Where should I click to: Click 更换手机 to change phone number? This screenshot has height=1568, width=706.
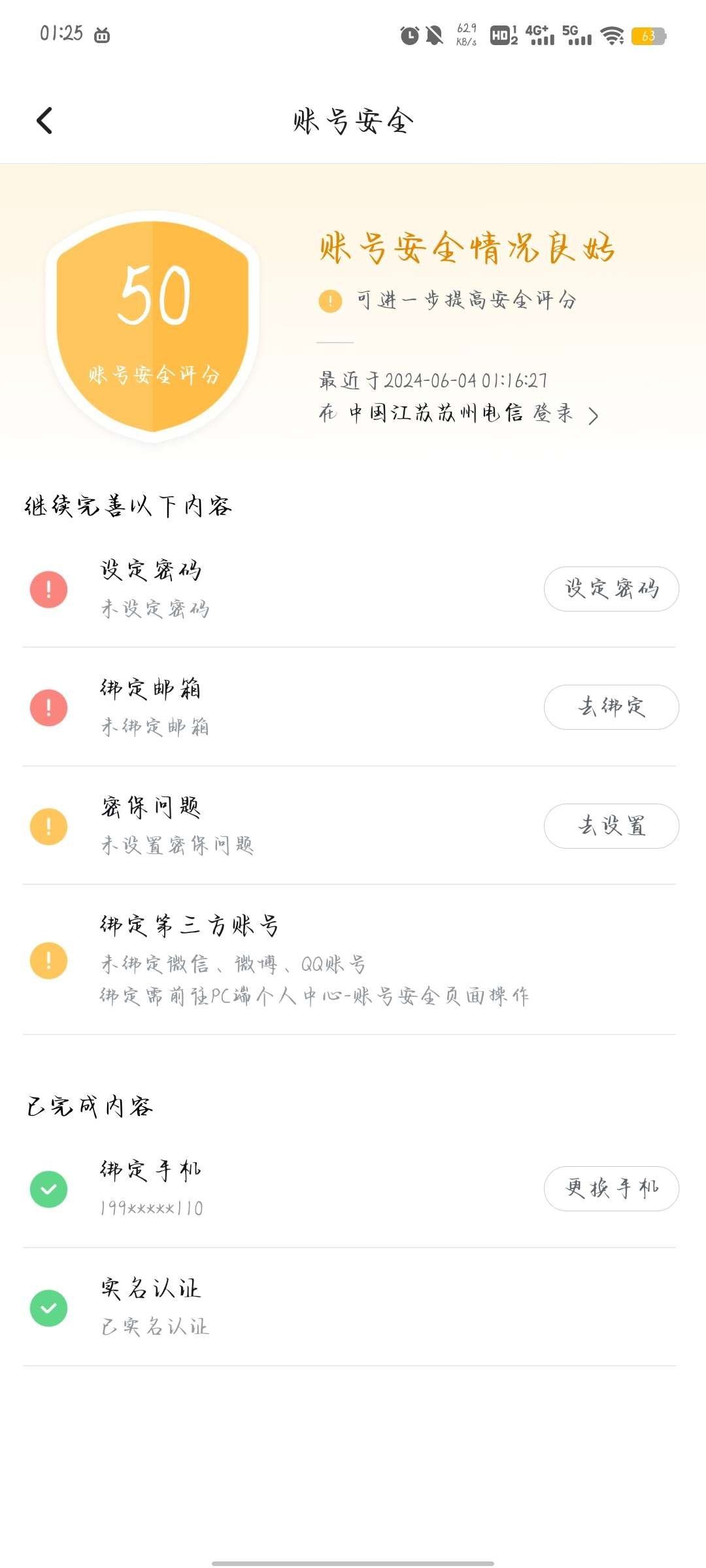point(611,1189)
